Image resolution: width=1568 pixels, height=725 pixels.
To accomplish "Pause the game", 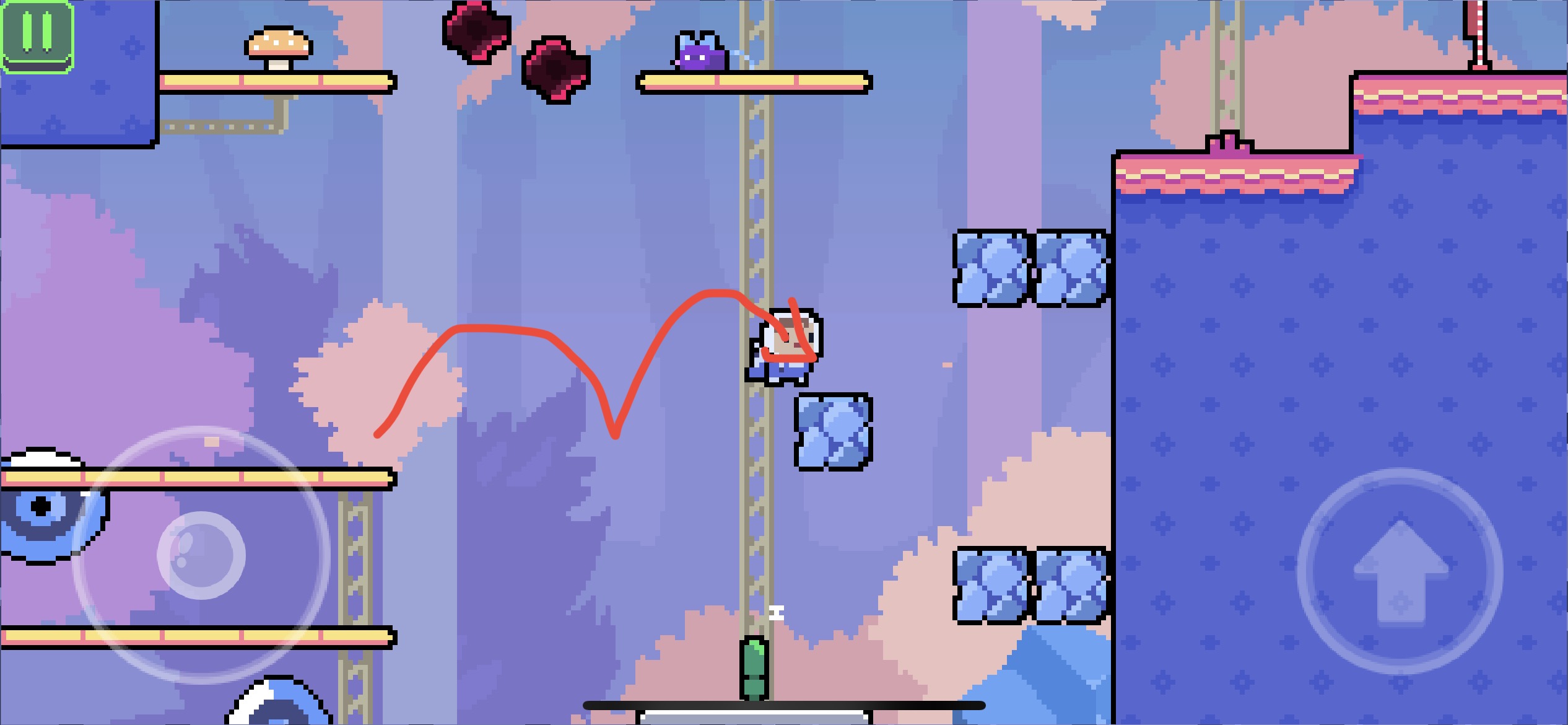I will 37,35.
